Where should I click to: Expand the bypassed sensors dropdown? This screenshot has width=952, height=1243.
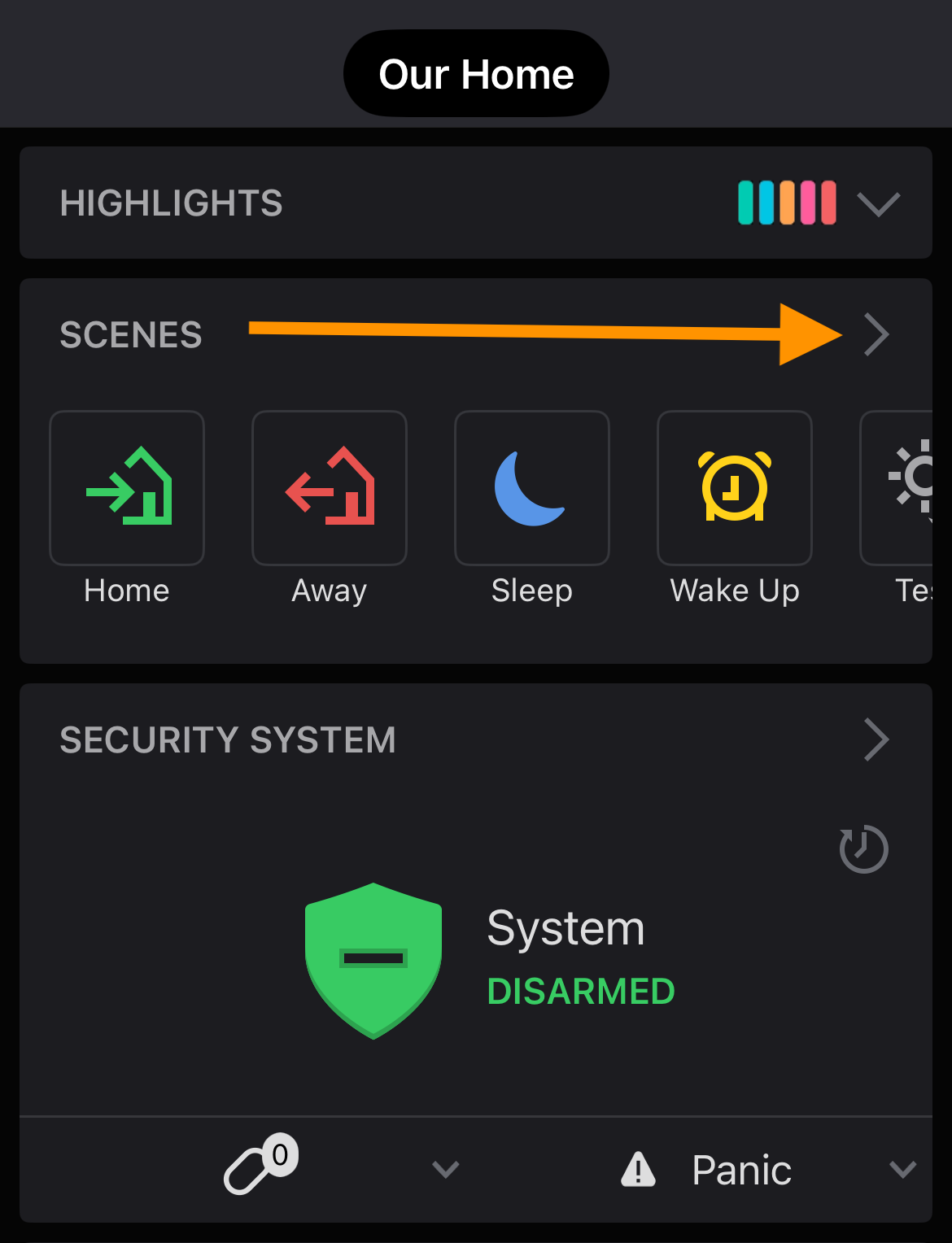(445, 1170)
